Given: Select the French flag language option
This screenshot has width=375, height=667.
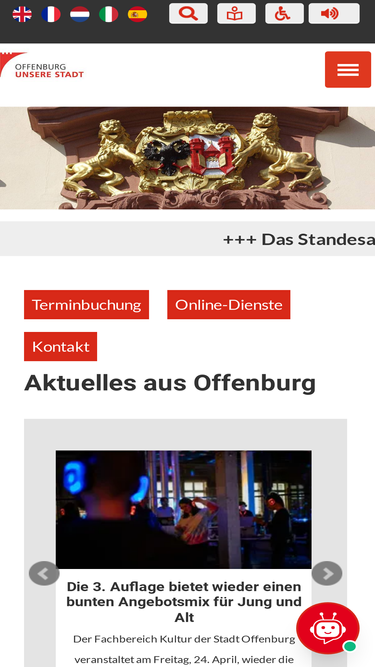Looking at the screenshot, I should 51,14.
